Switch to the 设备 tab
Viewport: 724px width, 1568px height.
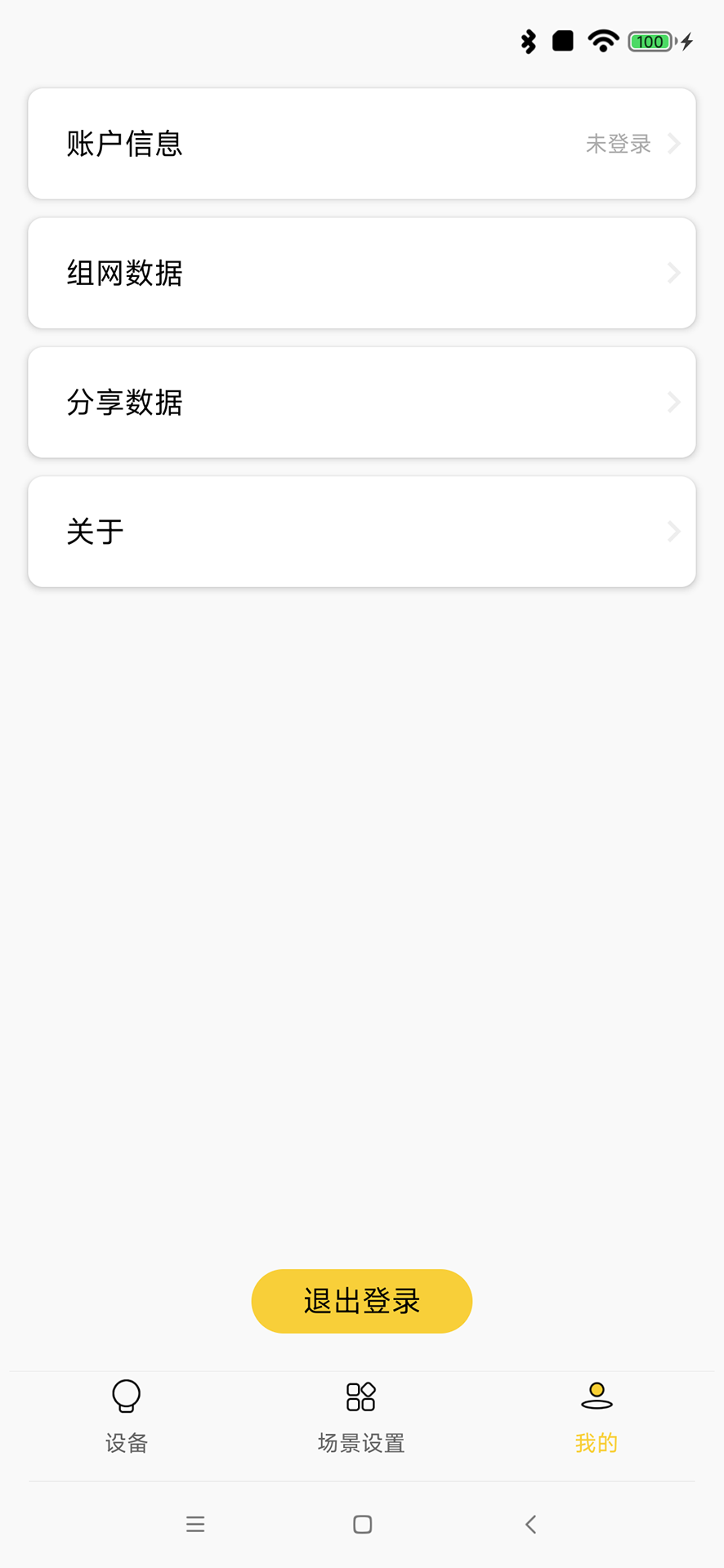point(127,1417)
